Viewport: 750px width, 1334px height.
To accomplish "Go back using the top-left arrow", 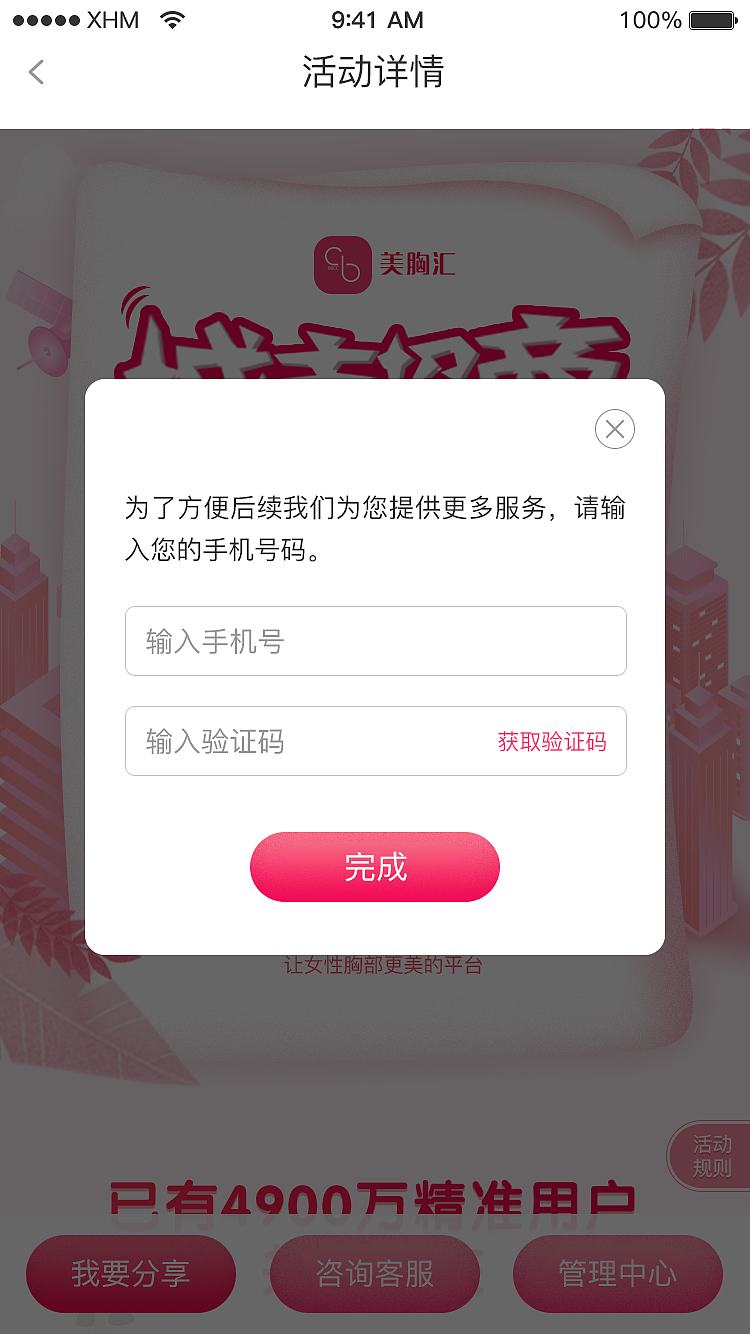I will pos(36,72).
